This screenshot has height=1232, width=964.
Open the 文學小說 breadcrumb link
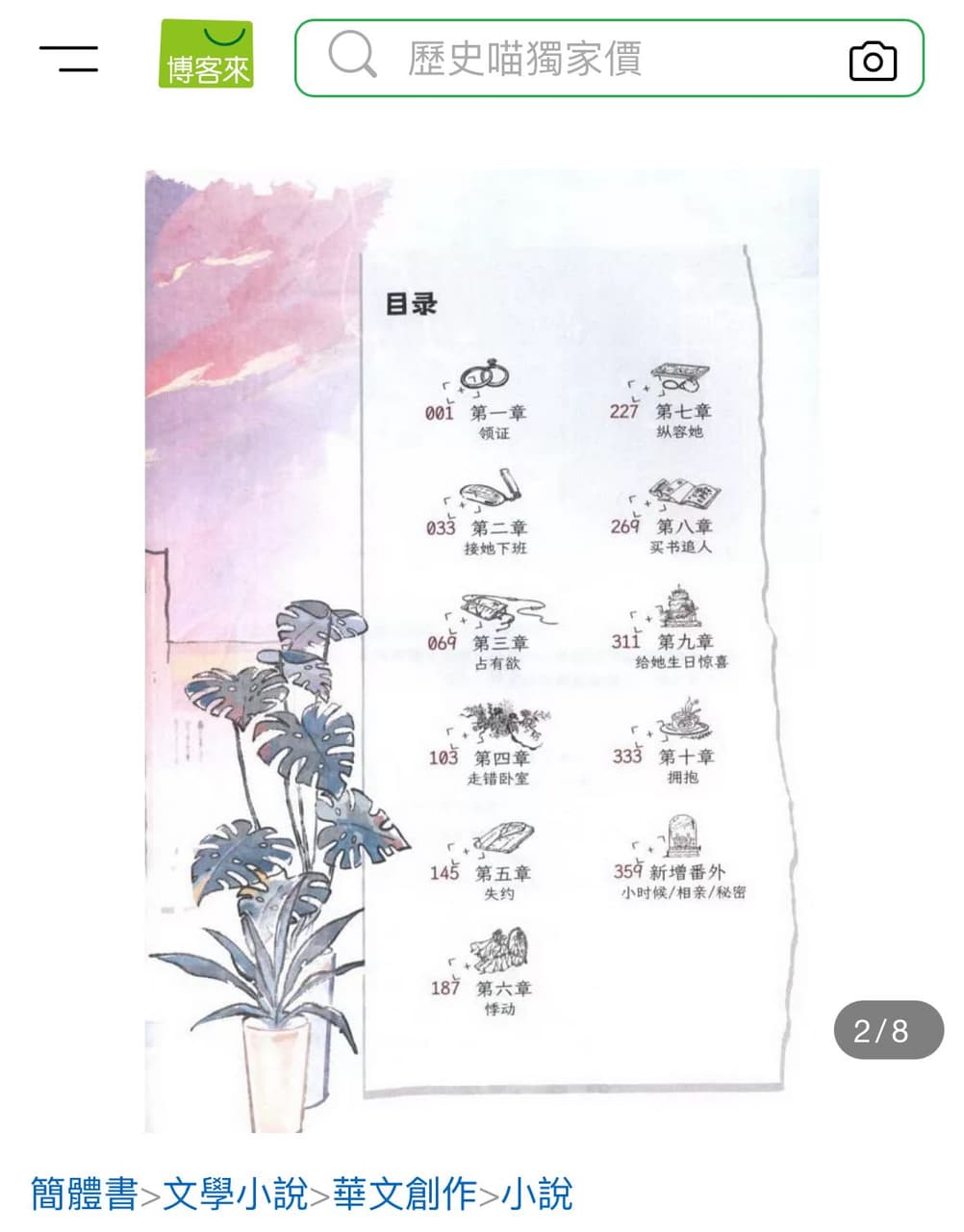236,1193
